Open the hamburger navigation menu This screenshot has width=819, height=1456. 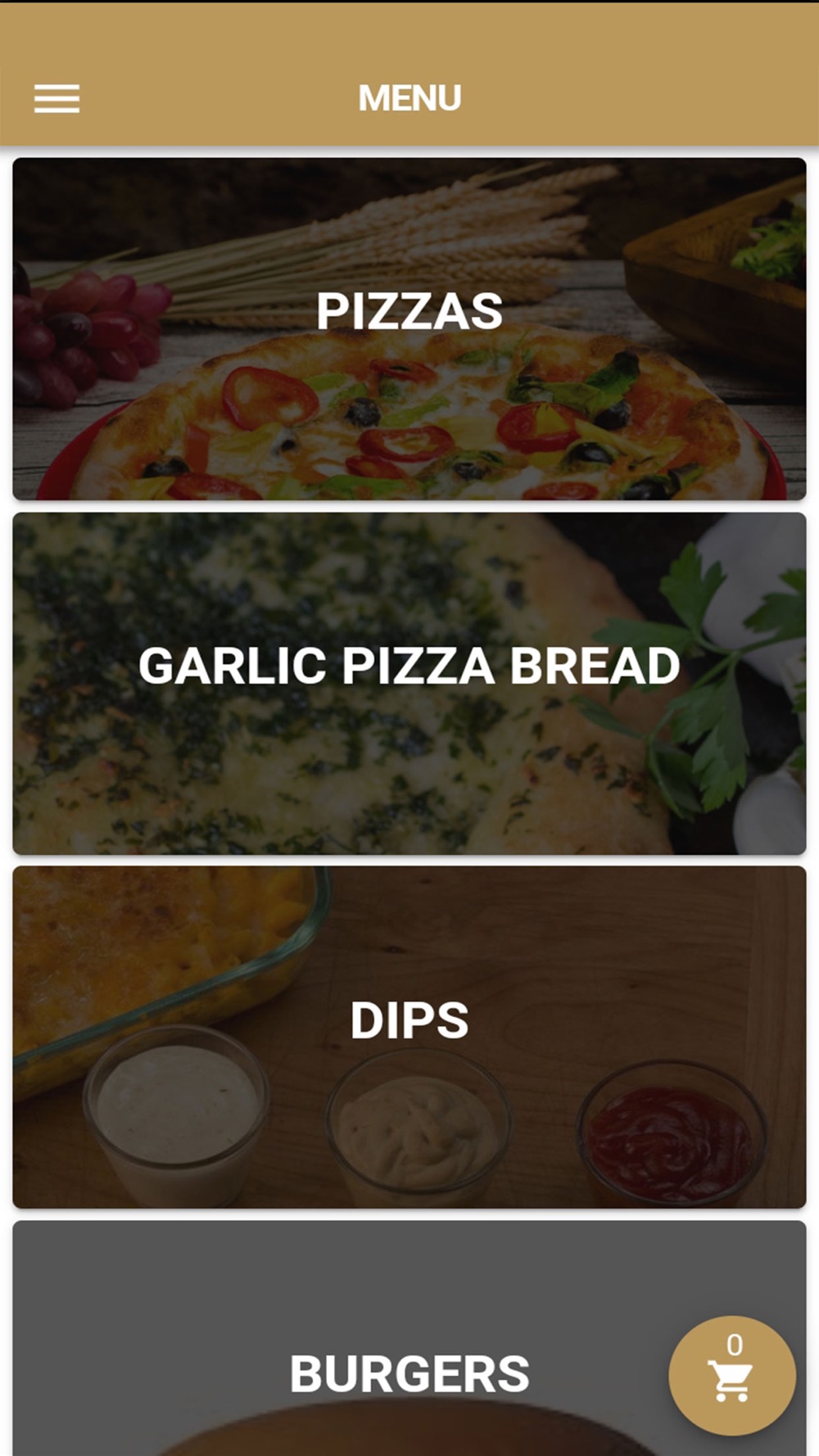pyautogui.click(x=57, y=98)
